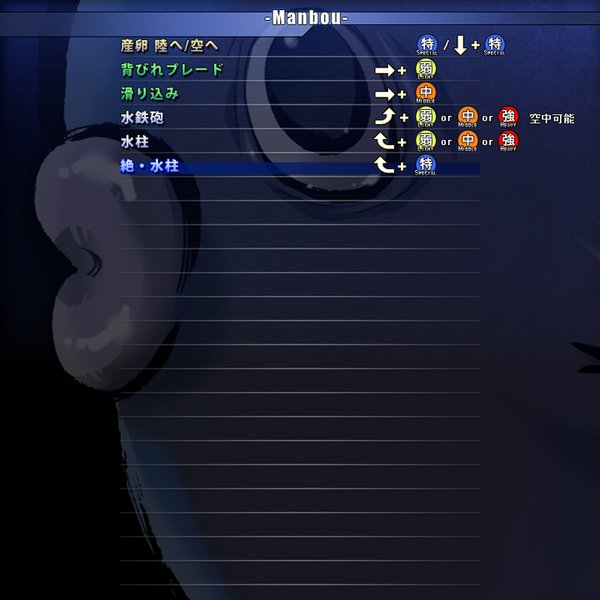Select the 背びれブレード move

coord(171,70)
